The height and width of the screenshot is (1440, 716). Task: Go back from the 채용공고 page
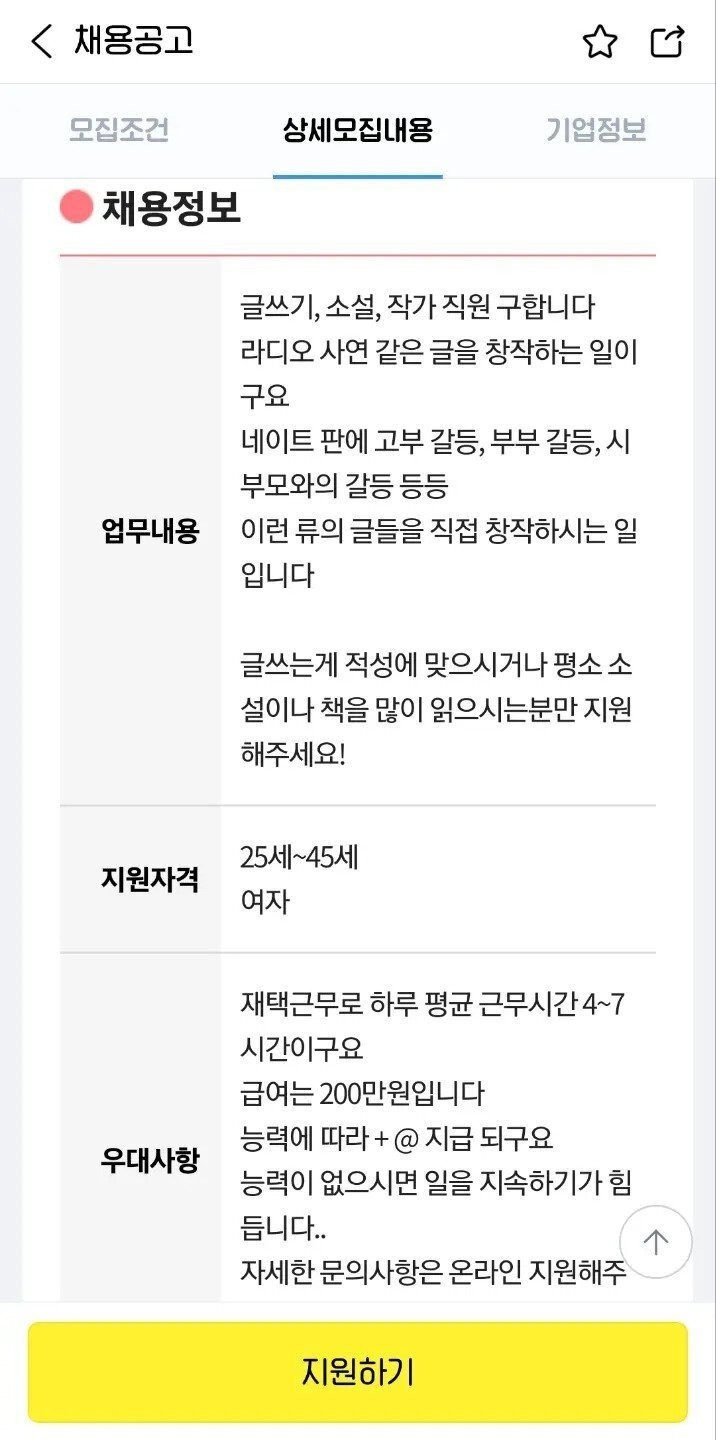(41, 42)
